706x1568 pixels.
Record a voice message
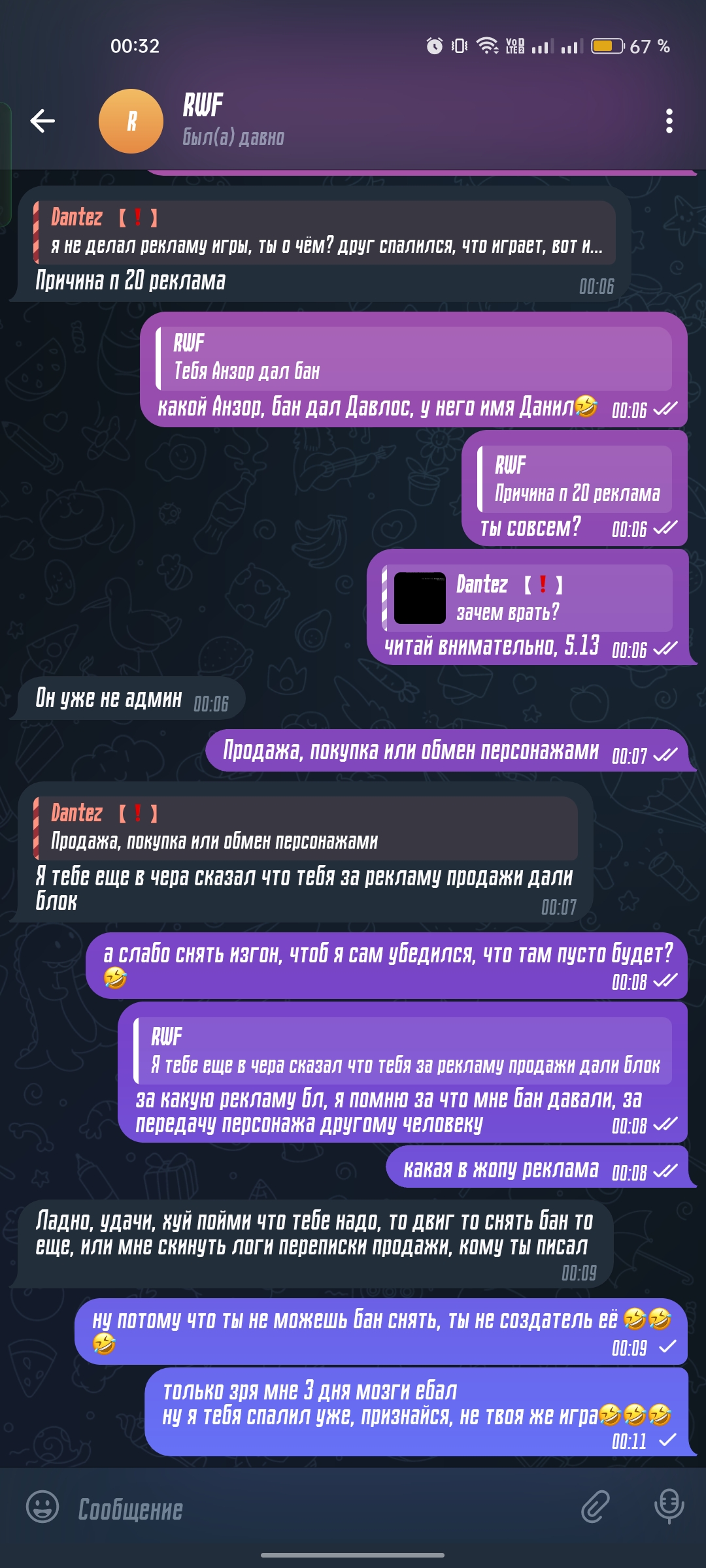pos(669,1507)
